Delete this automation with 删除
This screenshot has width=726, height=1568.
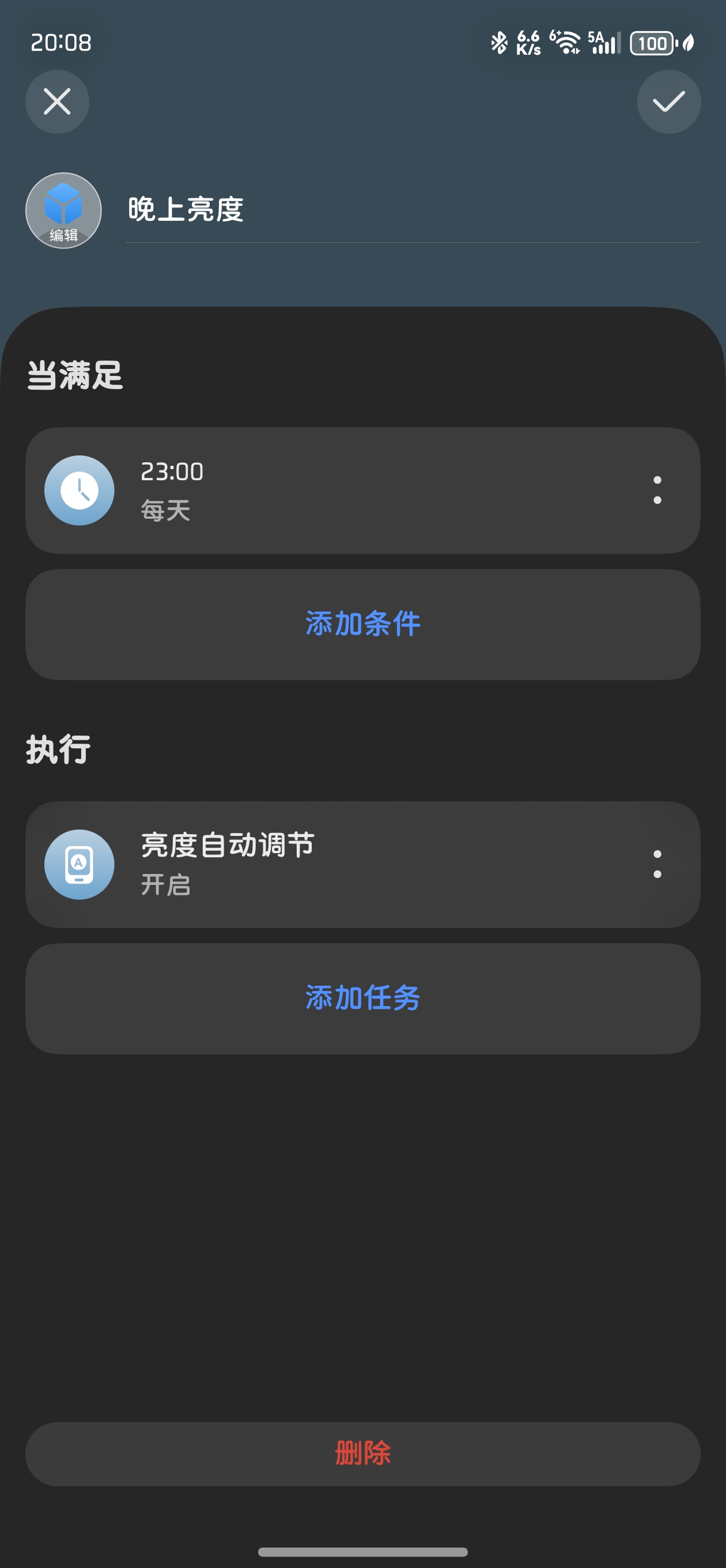(x=362, y=1453)
